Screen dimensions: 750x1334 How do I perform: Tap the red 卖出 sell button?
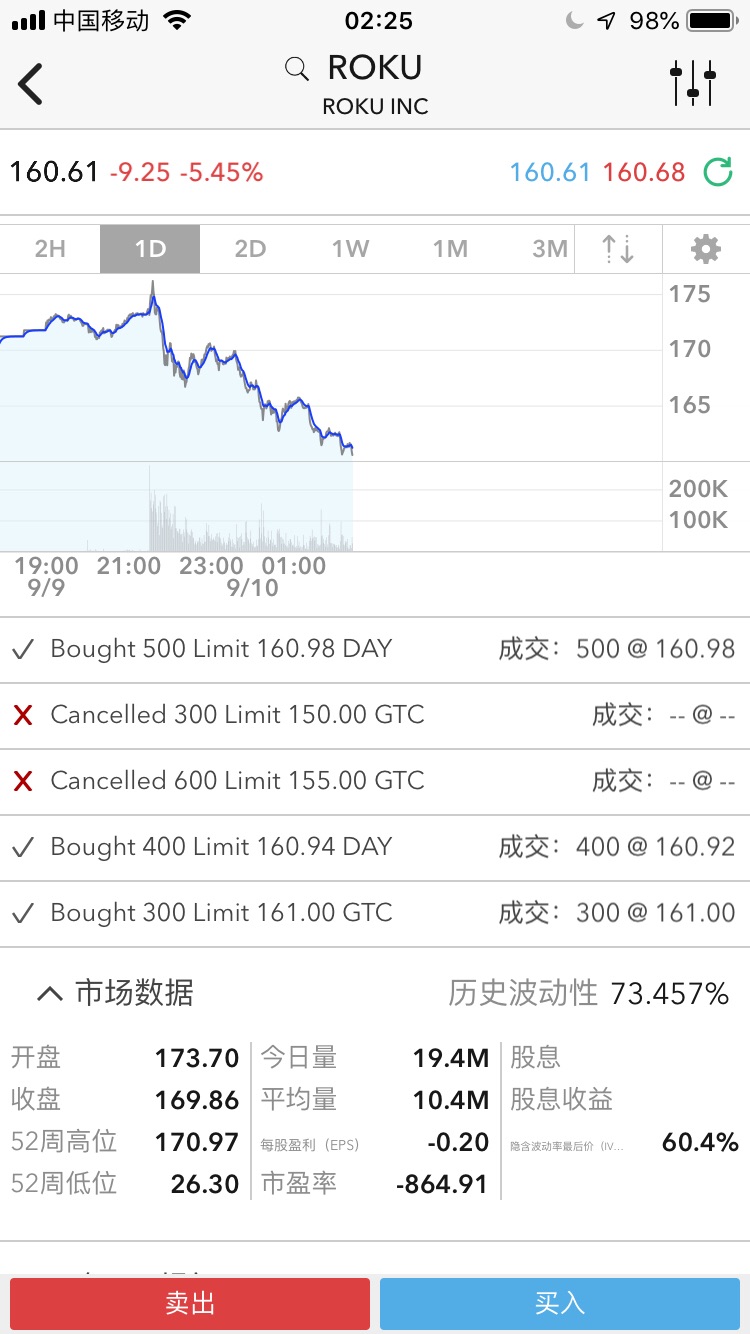pos(189,1303)
